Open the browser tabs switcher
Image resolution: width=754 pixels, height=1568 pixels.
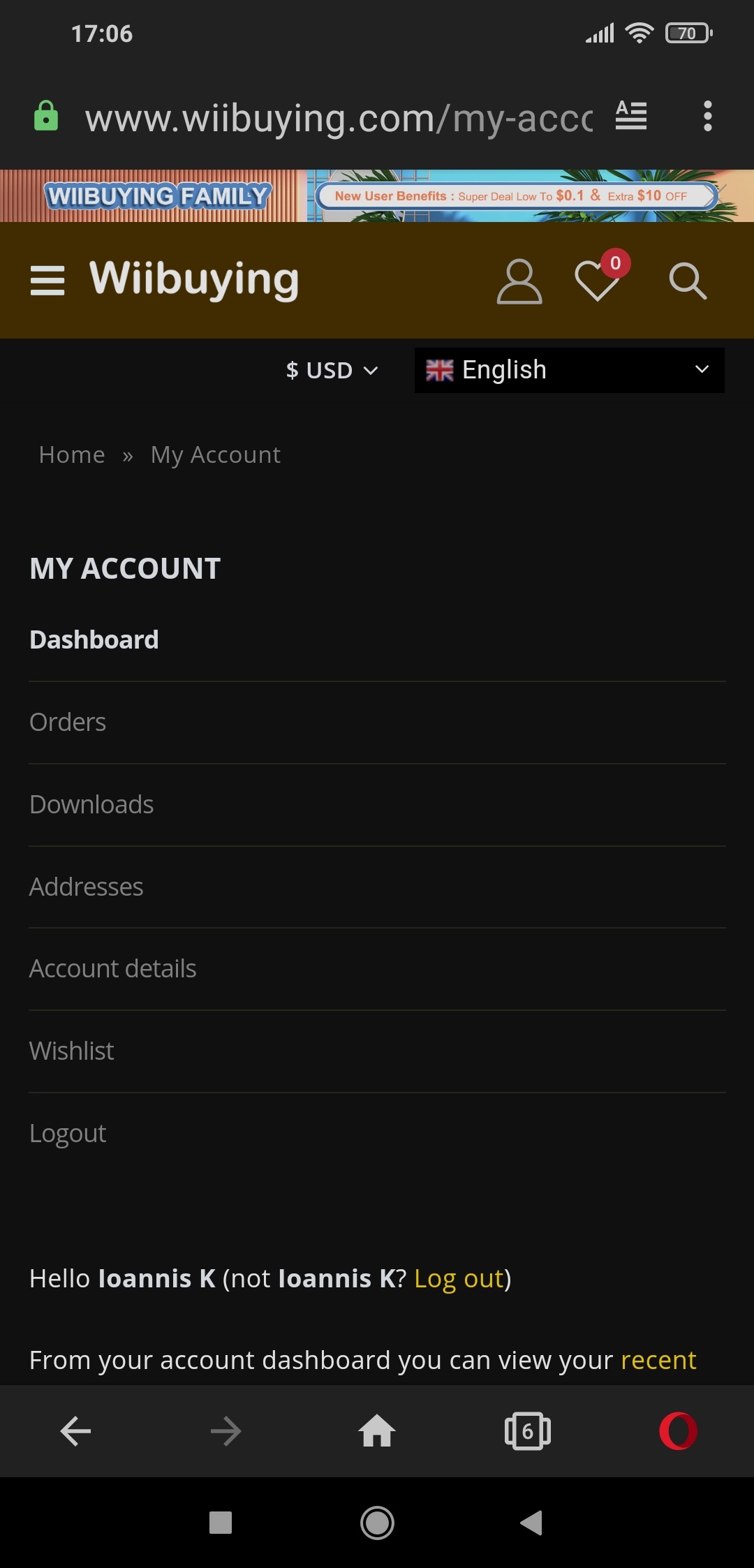point(528,1431)
